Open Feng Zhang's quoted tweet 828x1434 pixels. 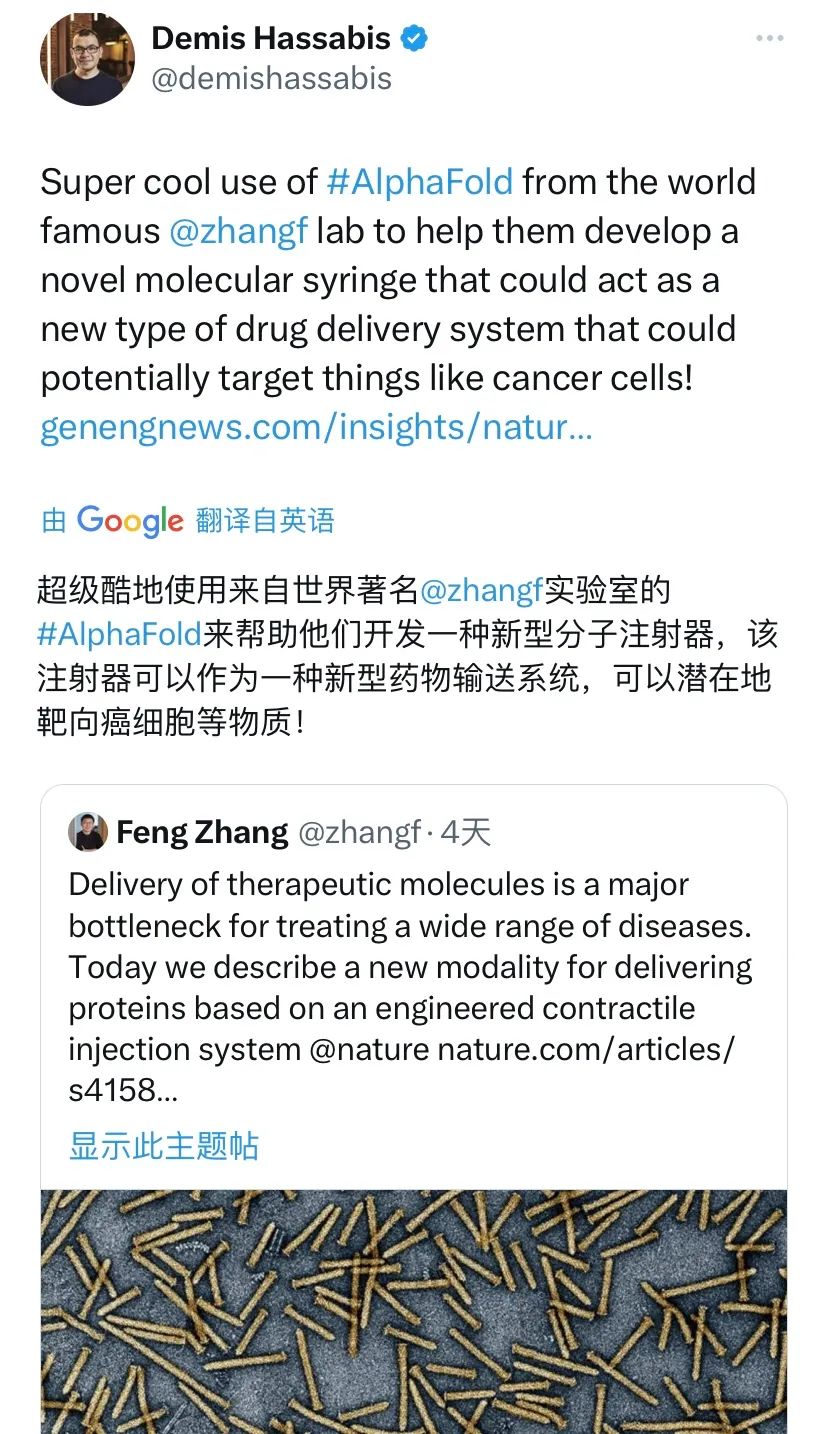coord(410,985)
